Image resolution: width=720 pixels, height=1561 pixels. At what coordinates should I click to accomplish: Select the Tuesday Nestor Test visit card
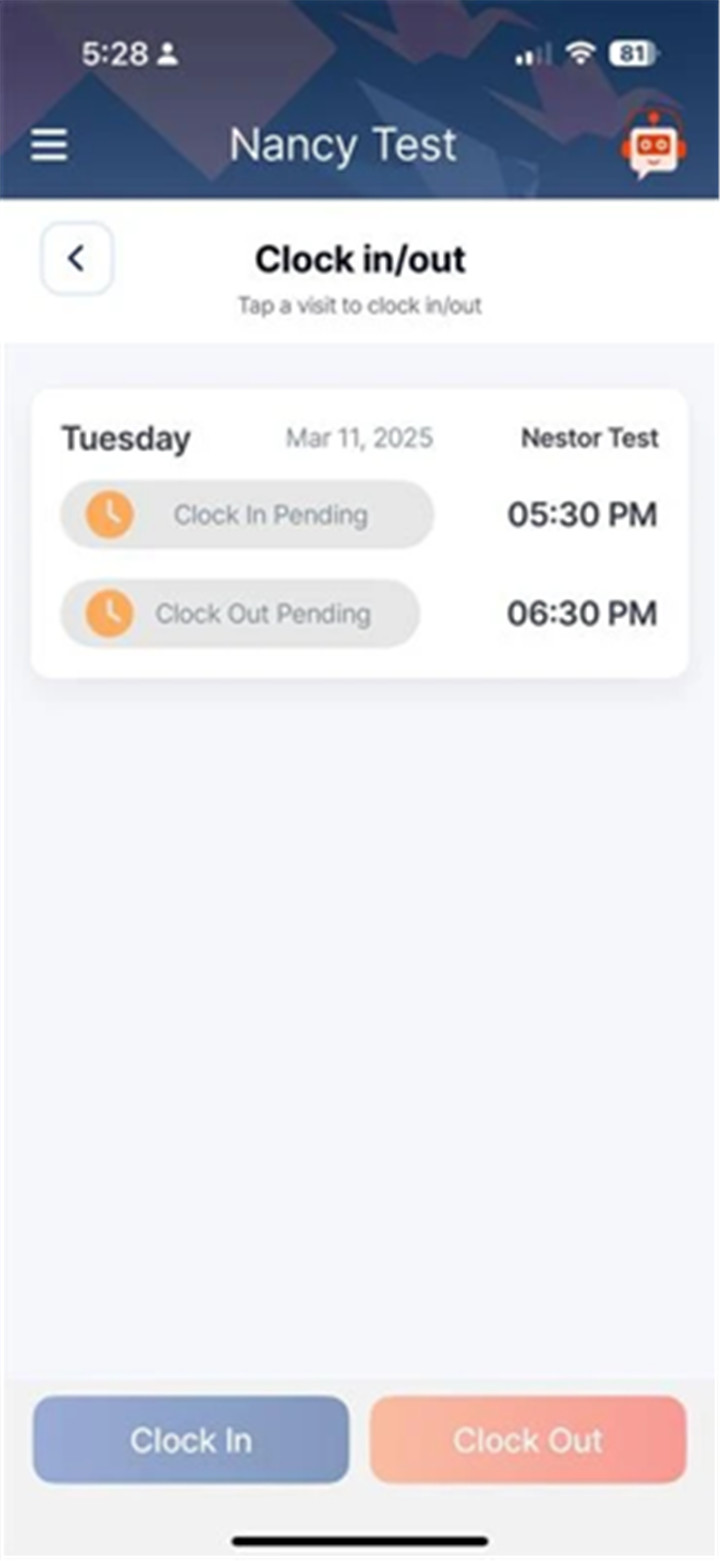coord(360,533)
